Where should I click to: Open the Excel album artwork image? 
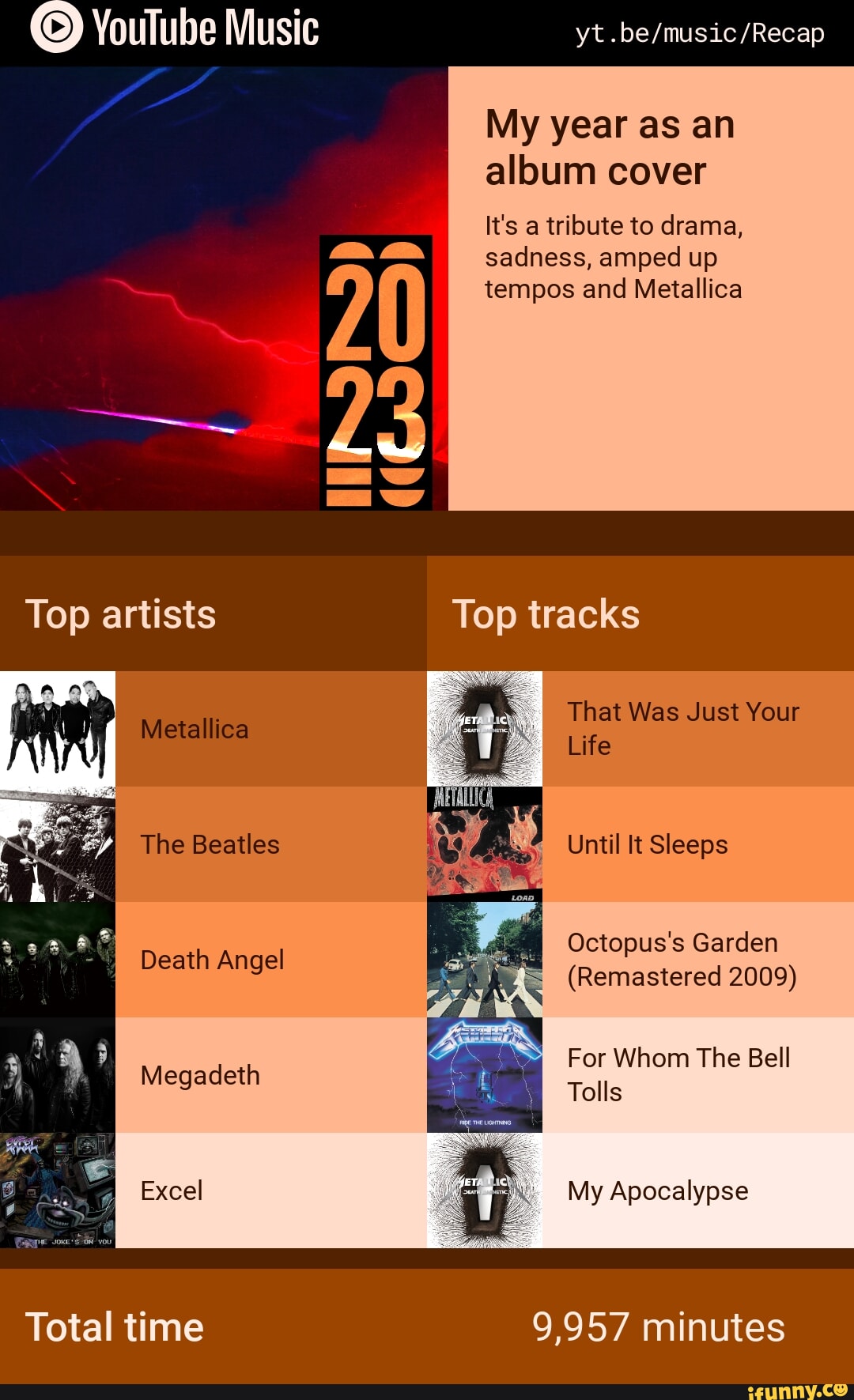[x=57, y=1191]
